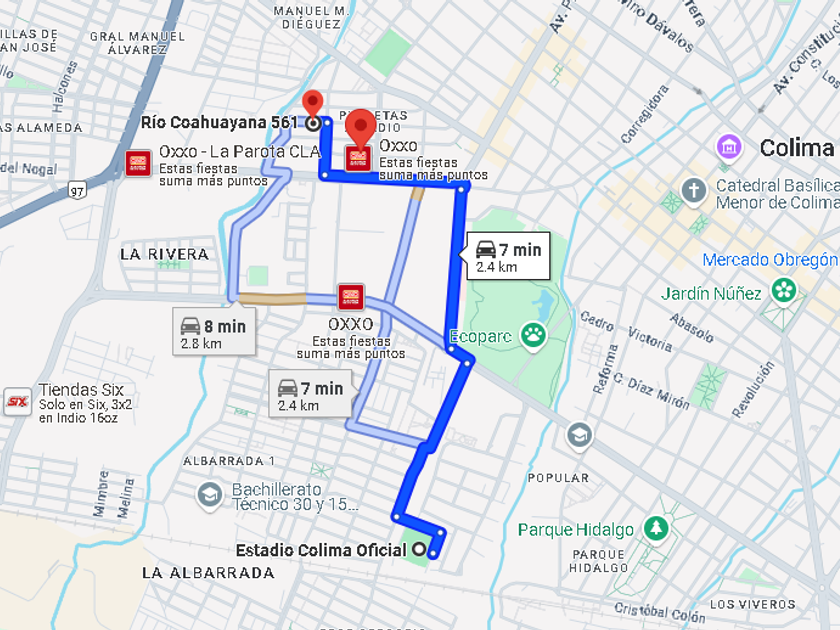Open the OXXO marker on the gray route
The height and width of the screenshot is (630, 840).
click(351, 297)
